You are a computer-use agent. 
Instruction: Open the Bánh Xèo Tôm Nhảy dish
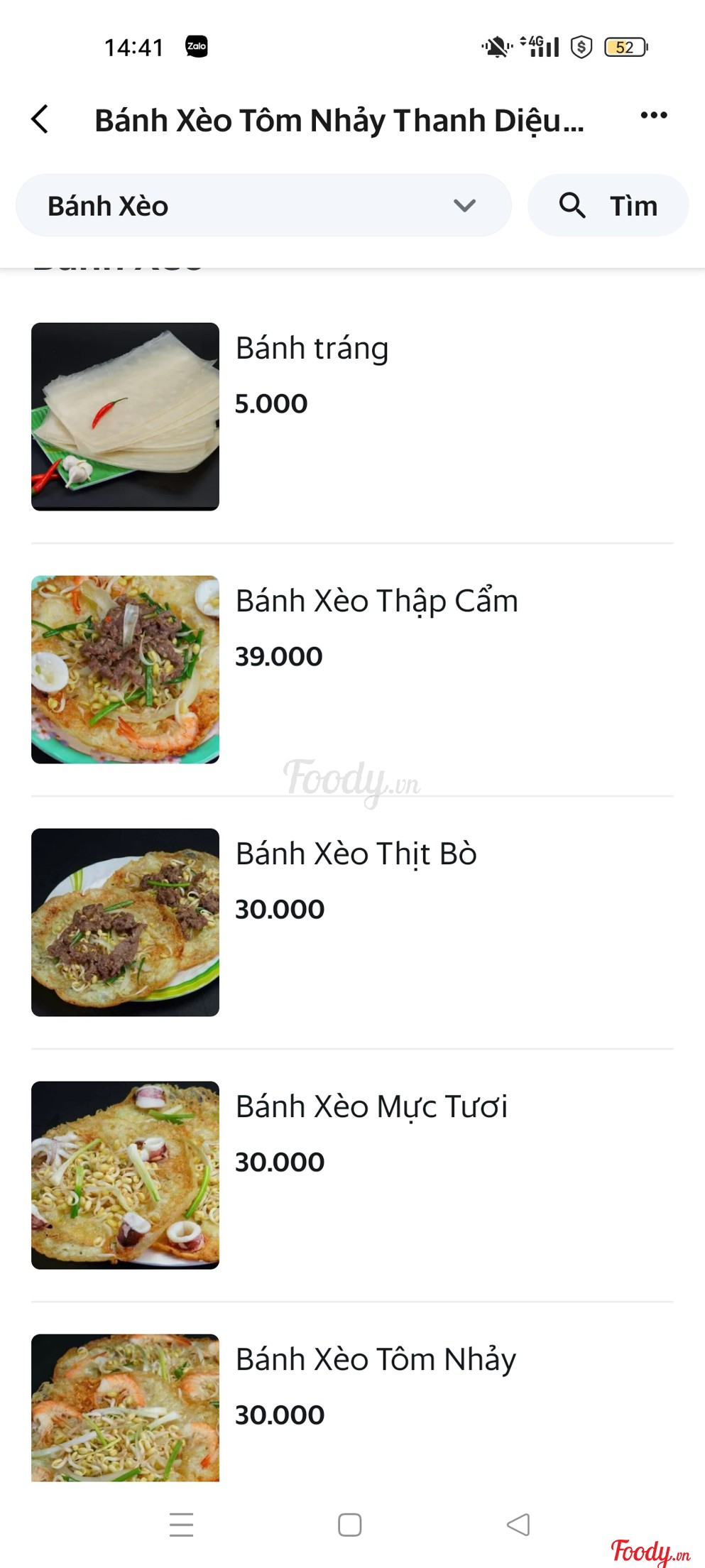(x=375, y=1360)
